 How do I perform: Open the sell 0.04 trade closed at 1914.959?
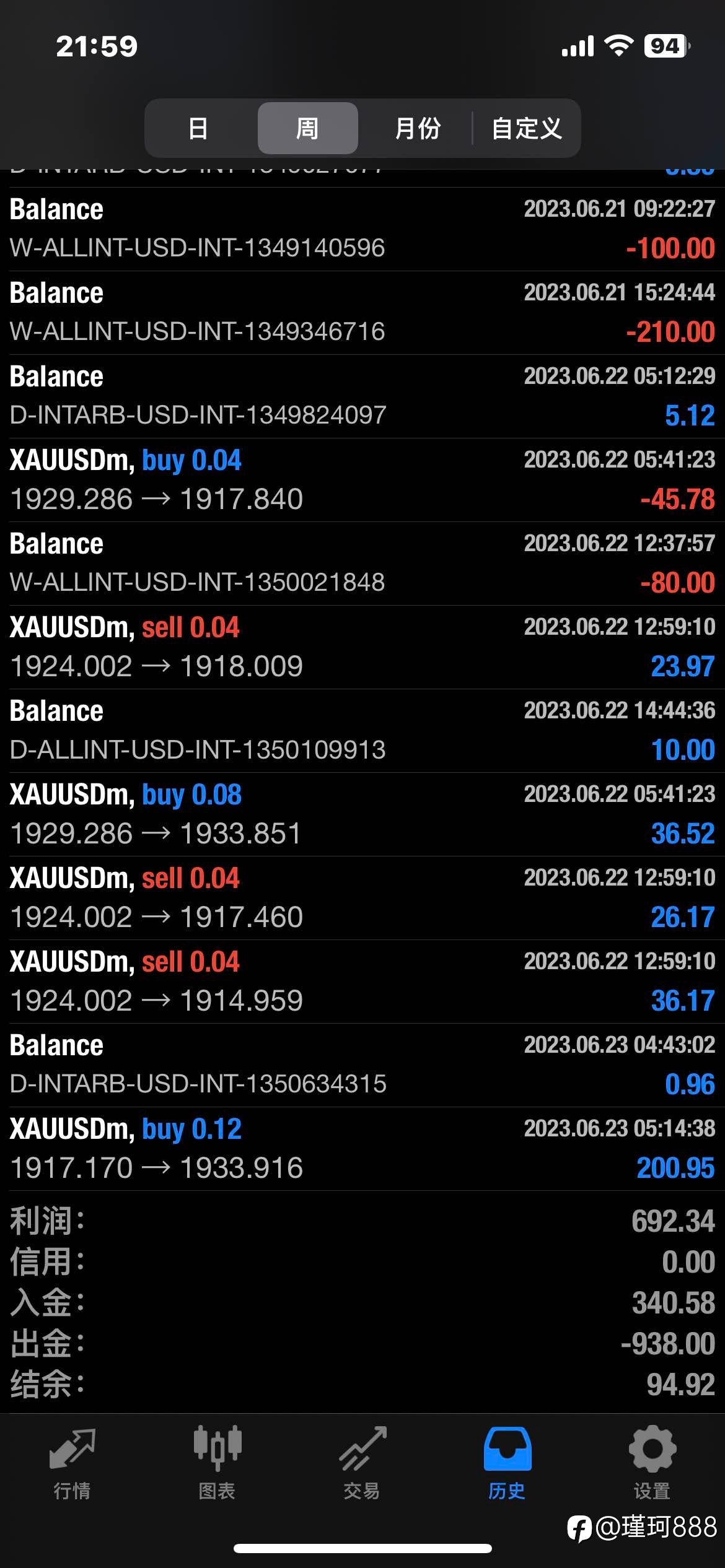tap(362, 982)
